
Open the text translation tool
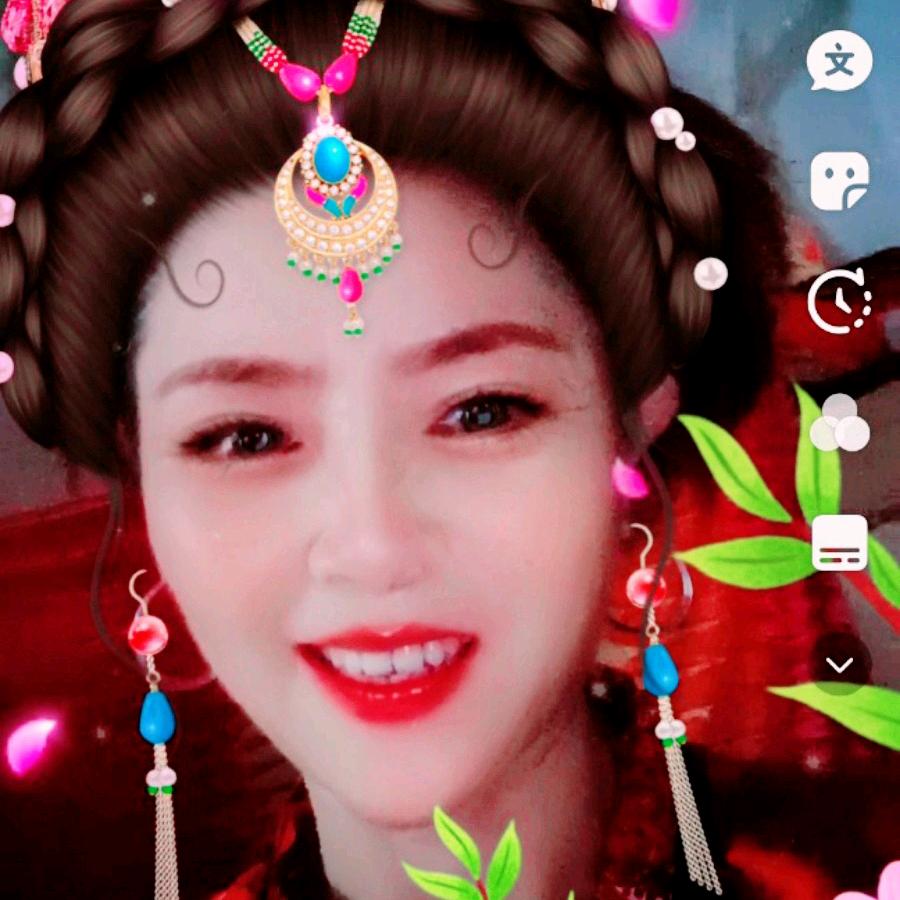839,61
